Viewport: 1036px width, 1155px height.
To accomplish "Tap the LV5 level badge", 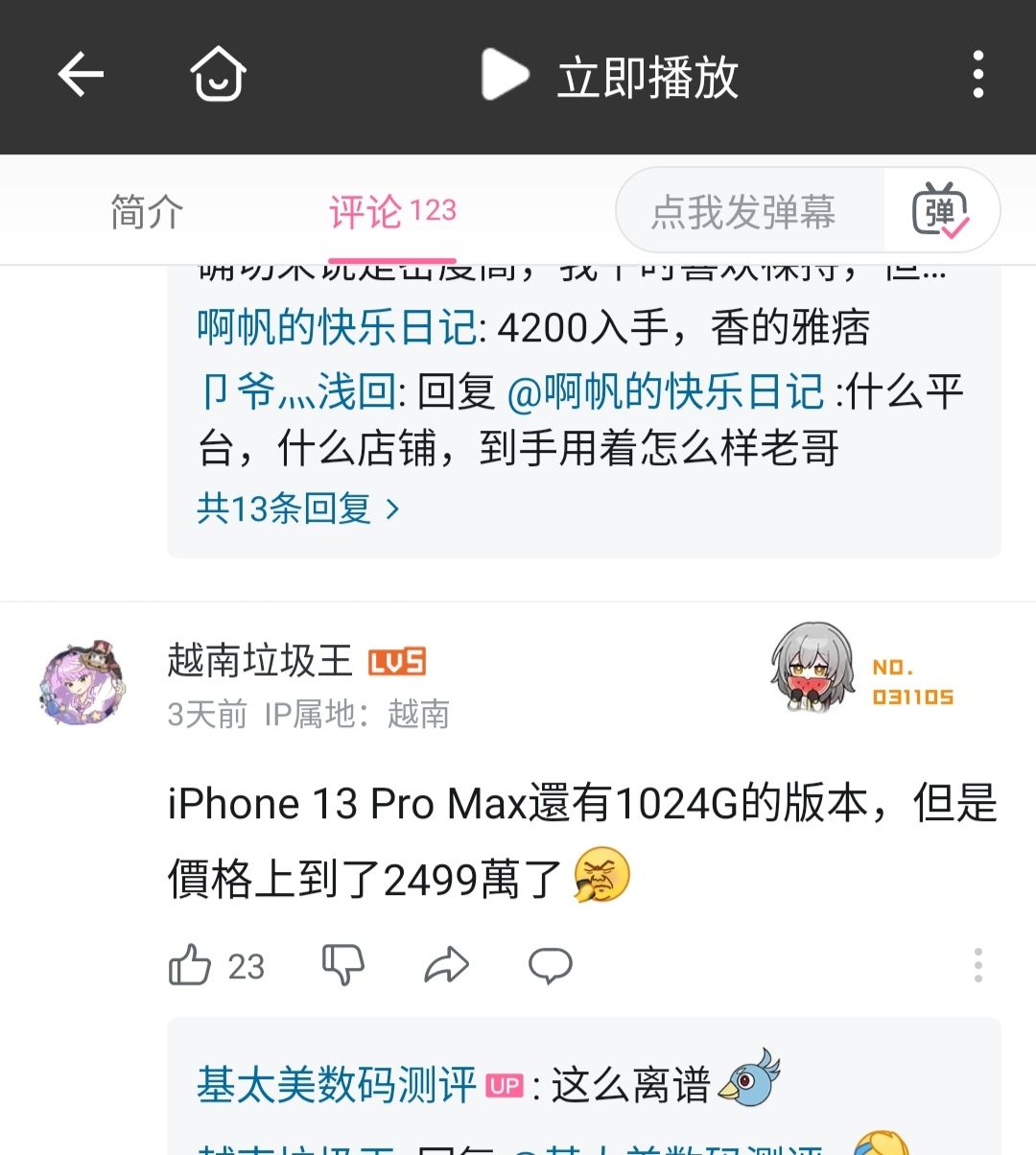I will click(398, 662).
